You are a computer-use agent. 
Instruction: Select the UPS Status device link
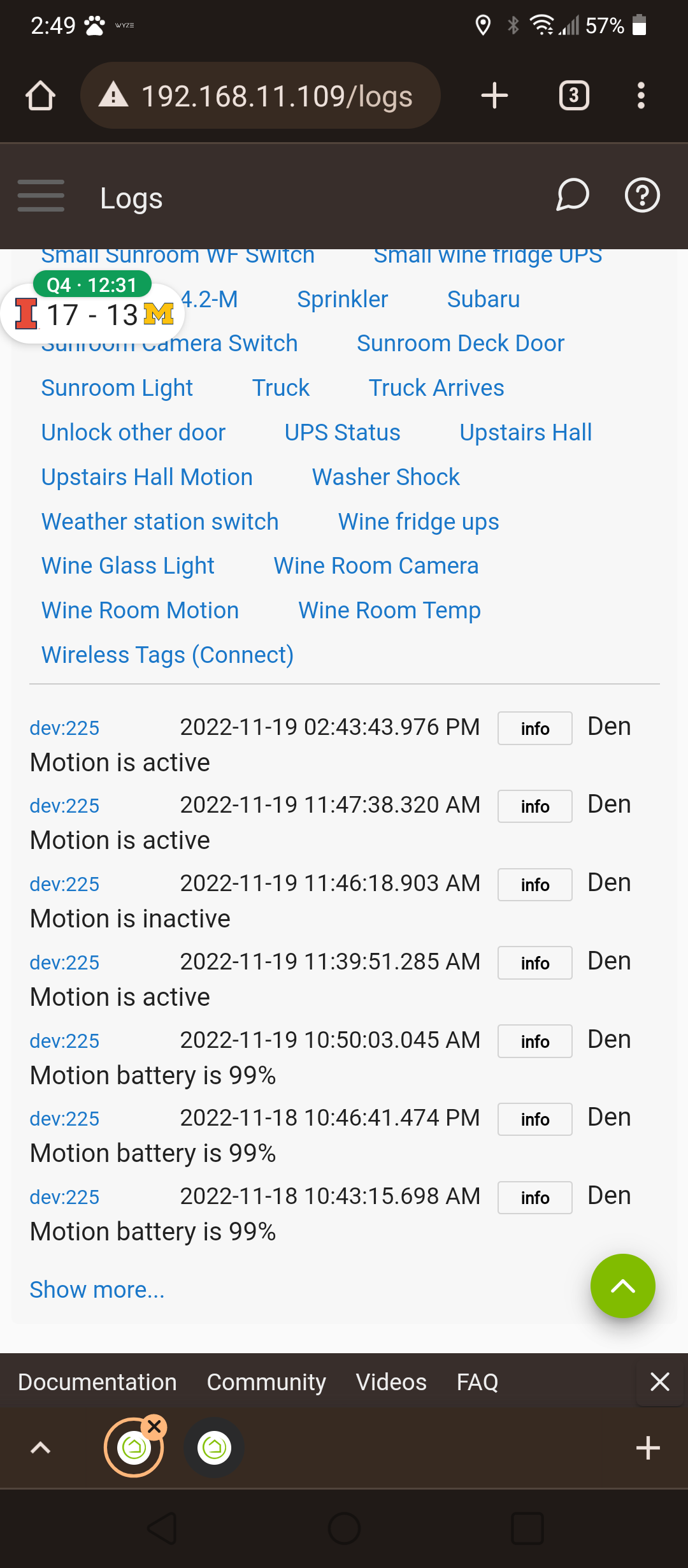tap(343, 432)
